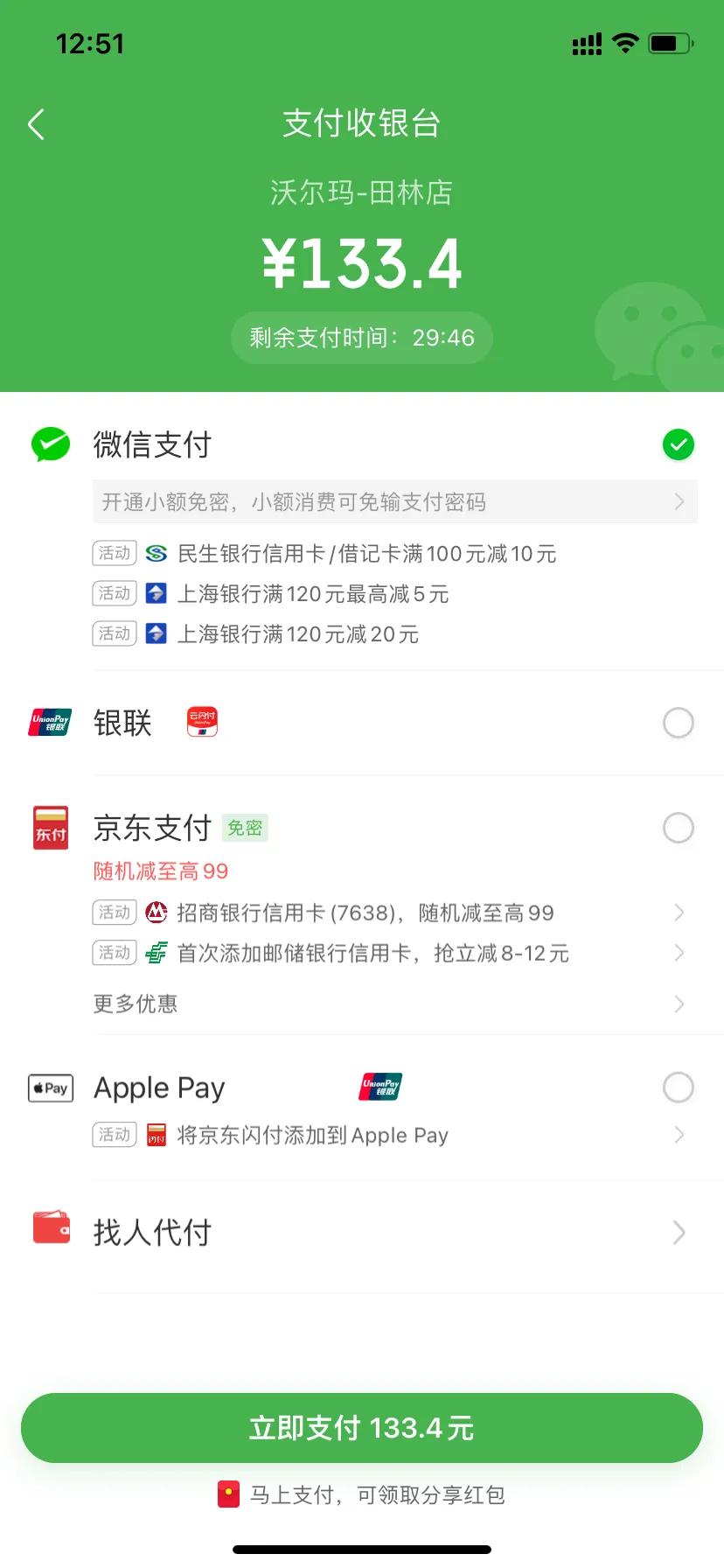Tap the 民生银行 icon next to its offer
The image size is (724, 1568).
click(154, 553)
